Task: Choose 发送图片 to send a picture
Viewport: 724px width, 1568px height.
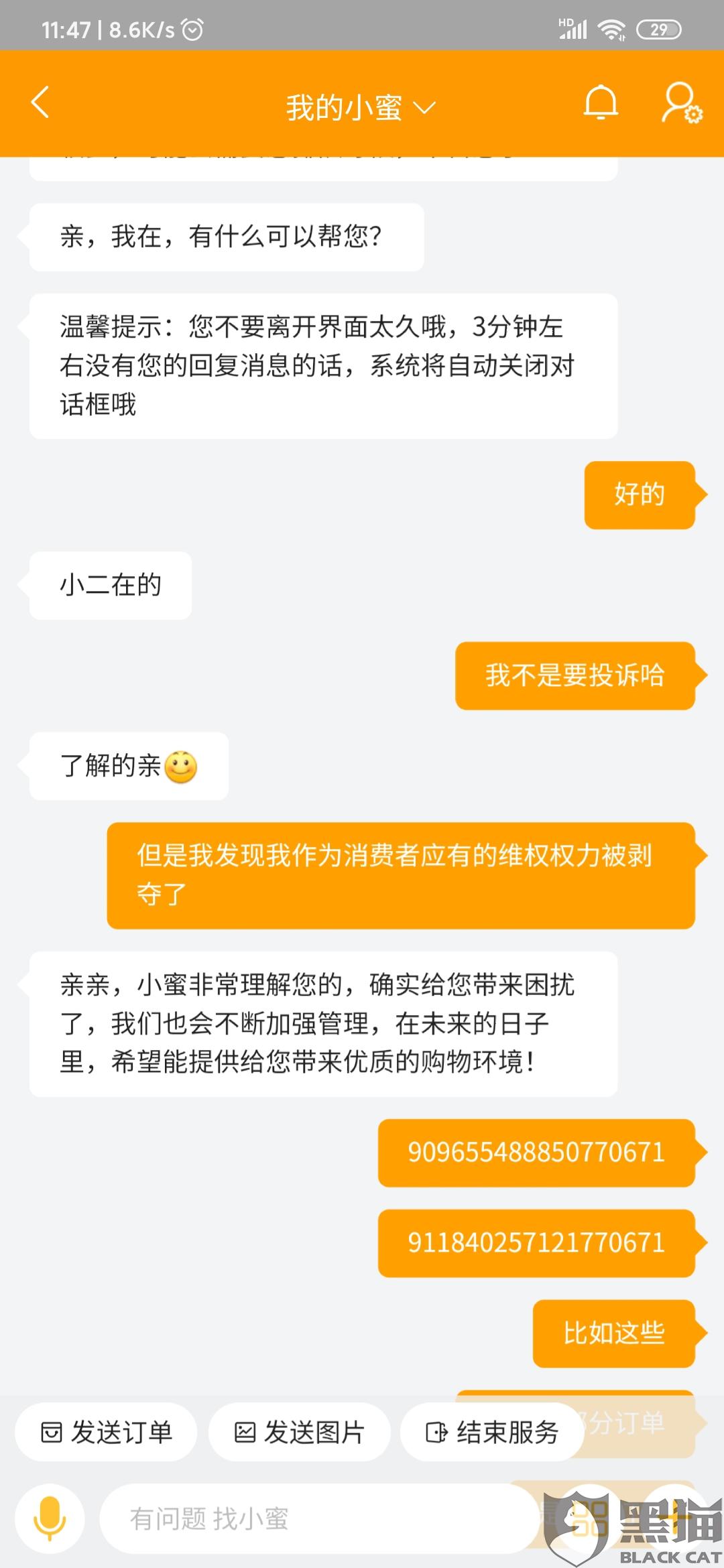Action: (299, 1432)
